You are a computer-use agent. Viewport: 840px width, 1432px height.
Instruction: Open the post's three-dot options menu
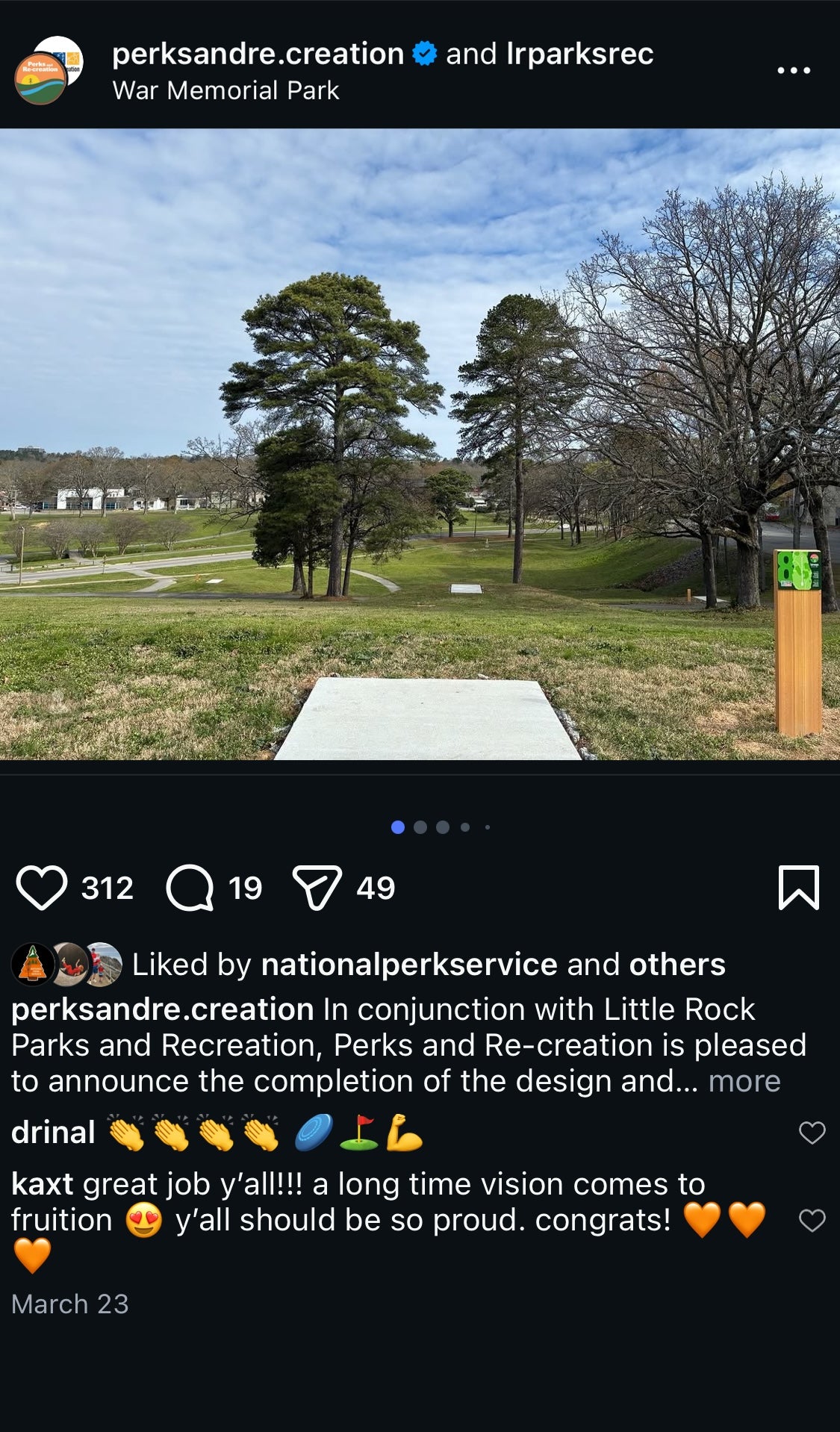793,70
